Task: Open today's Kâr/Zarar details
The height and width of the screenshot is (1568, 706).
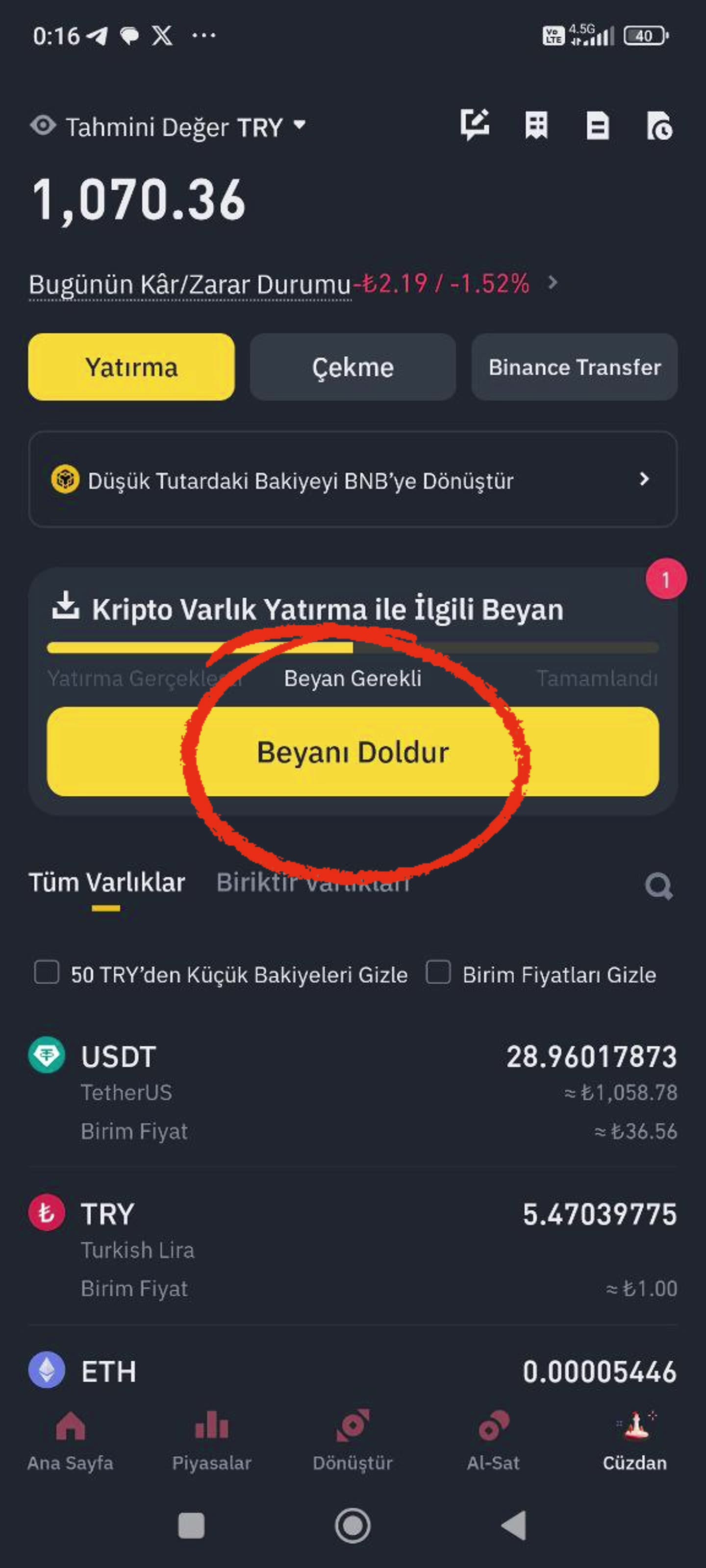Action: pos(553,283)
